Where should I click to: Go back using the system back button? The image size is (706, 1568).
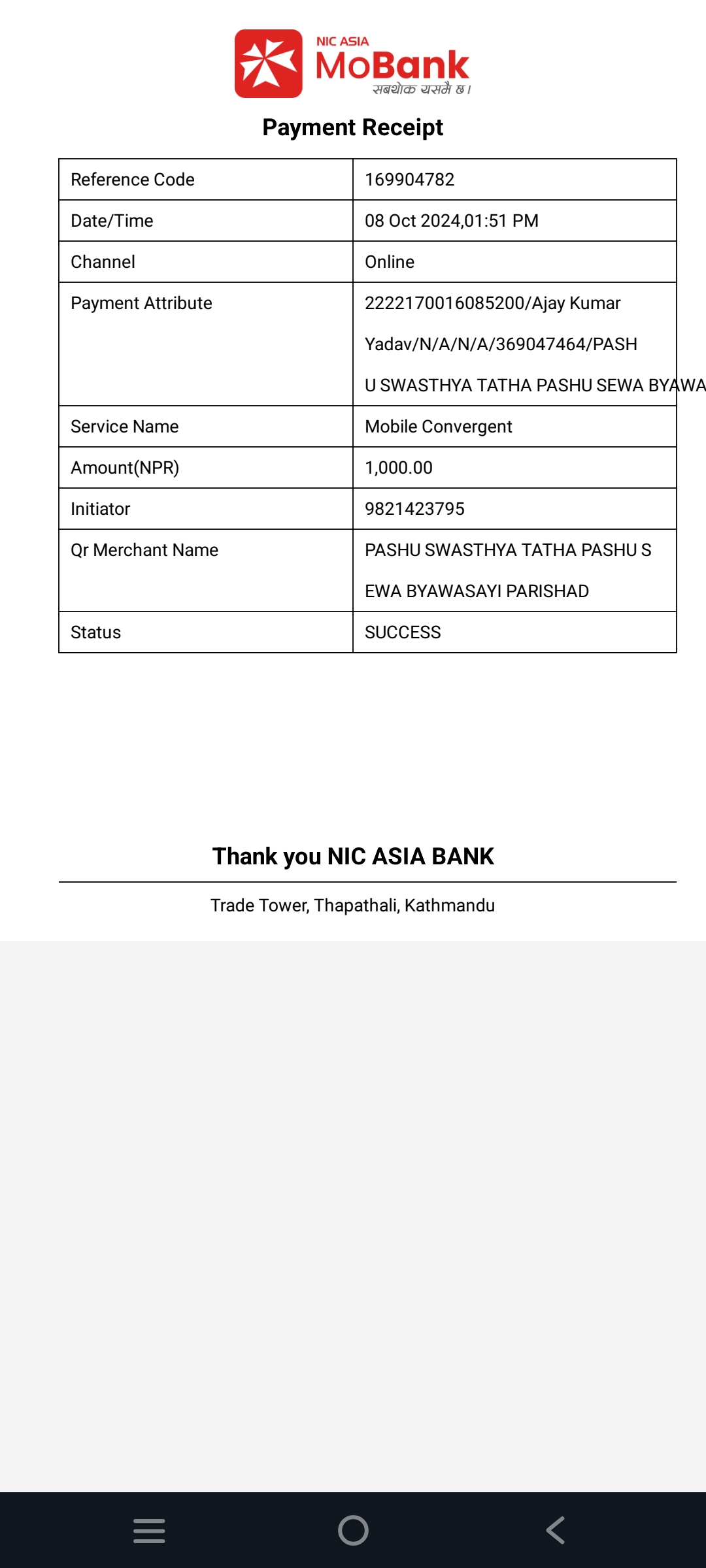pos(556,1530)
